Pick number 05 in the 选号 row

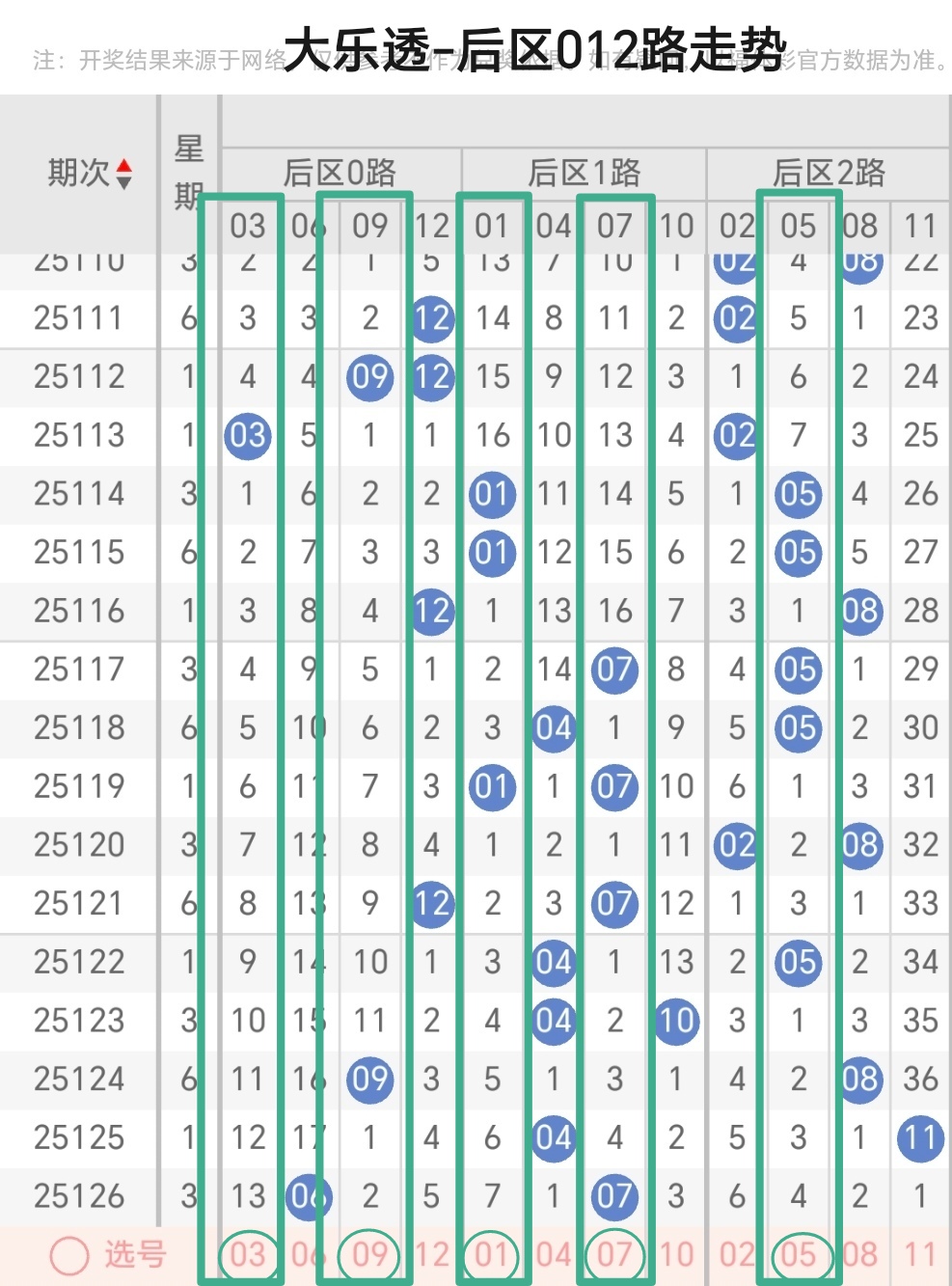pyautogui.click(x=799, y=1254)
